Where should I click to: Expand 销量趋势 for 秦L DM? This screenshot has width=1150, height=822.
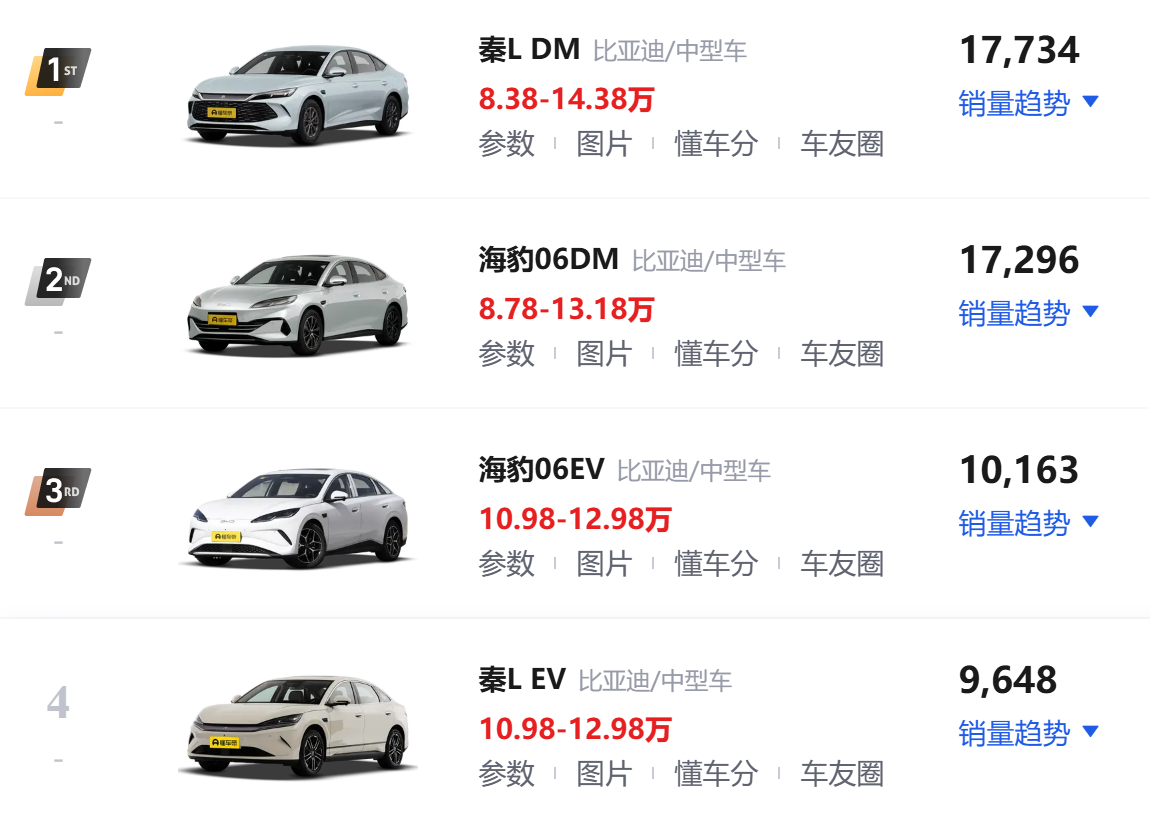coord(1028,103)
